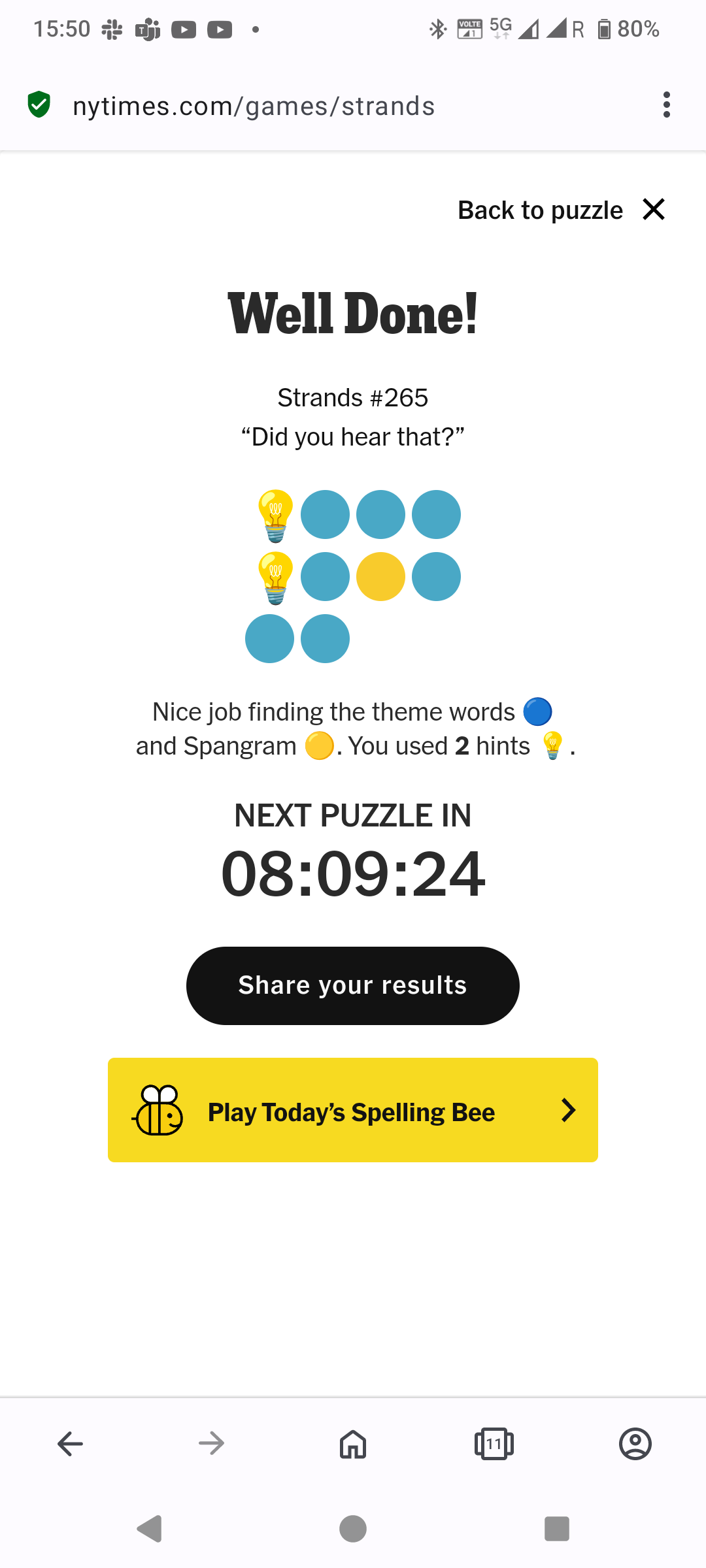The height and width of the screenshot is (1568, 706).
Task: Open the tab switcher with 11 tabs
Action: click(494, 1444)
